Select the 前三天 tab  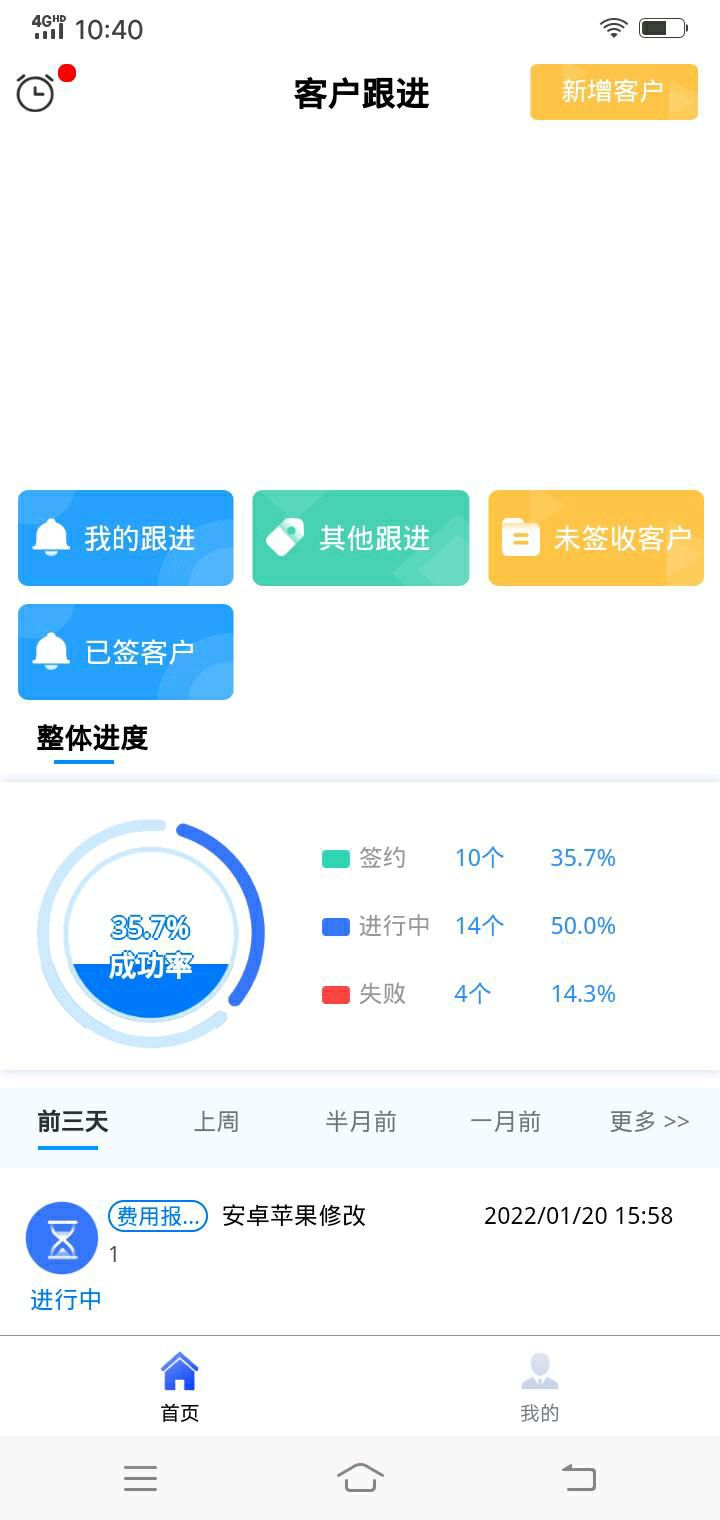click(x=72, y=1122)
